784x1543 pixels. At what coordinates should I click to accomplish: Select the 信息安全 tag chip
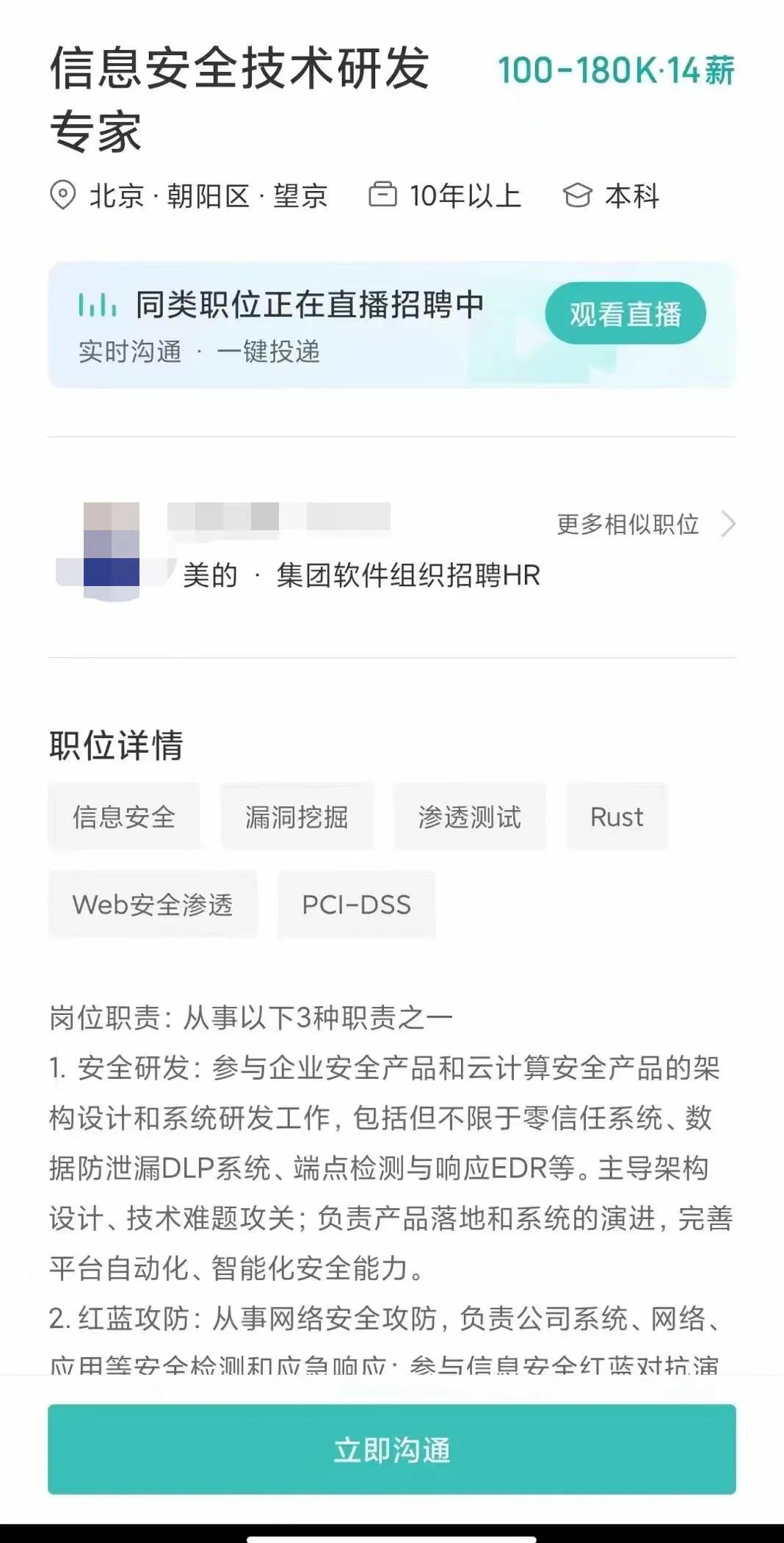[124, 817]
